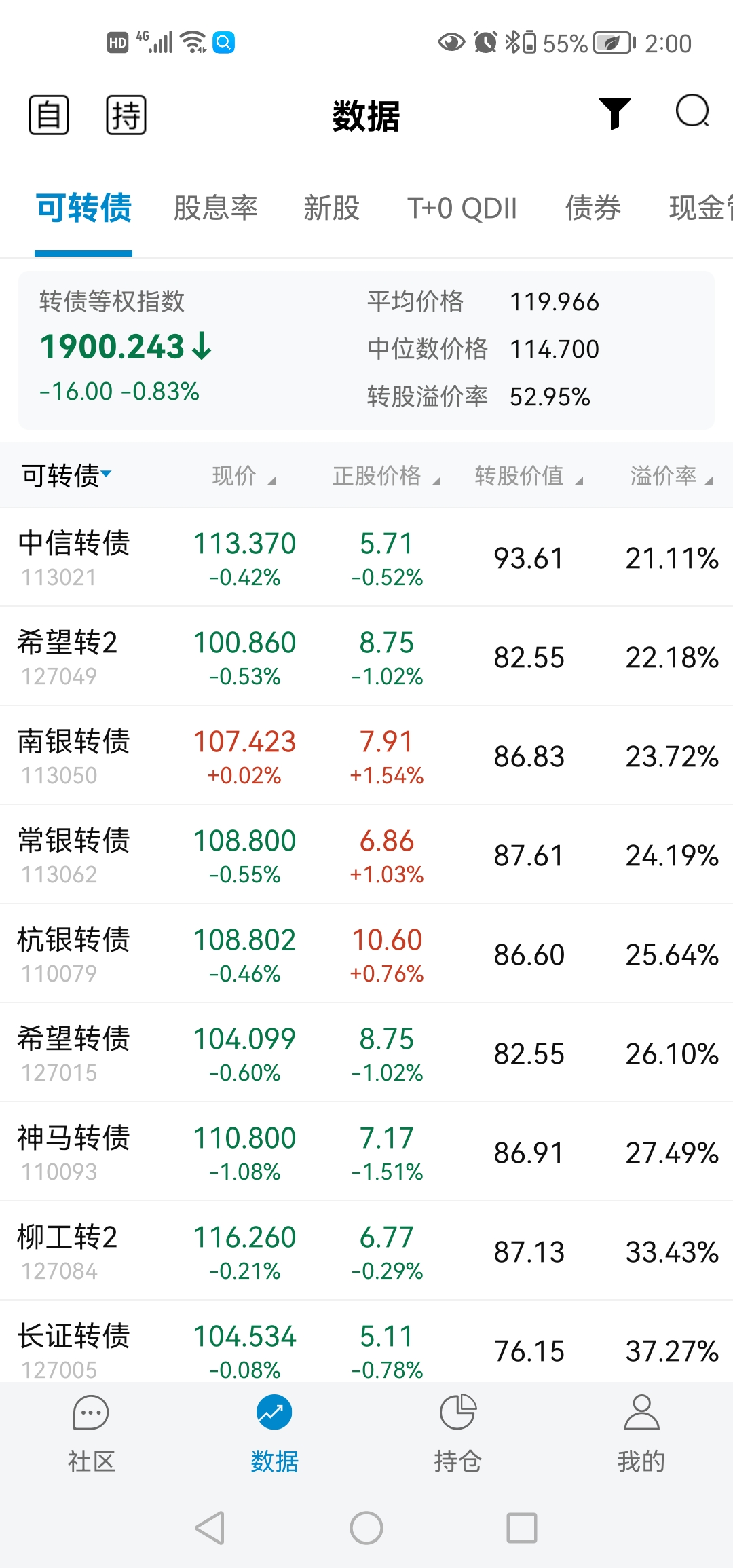Switch to the 社区 tab
Screen dimensions: 733x1568
tap(92, 1434)
